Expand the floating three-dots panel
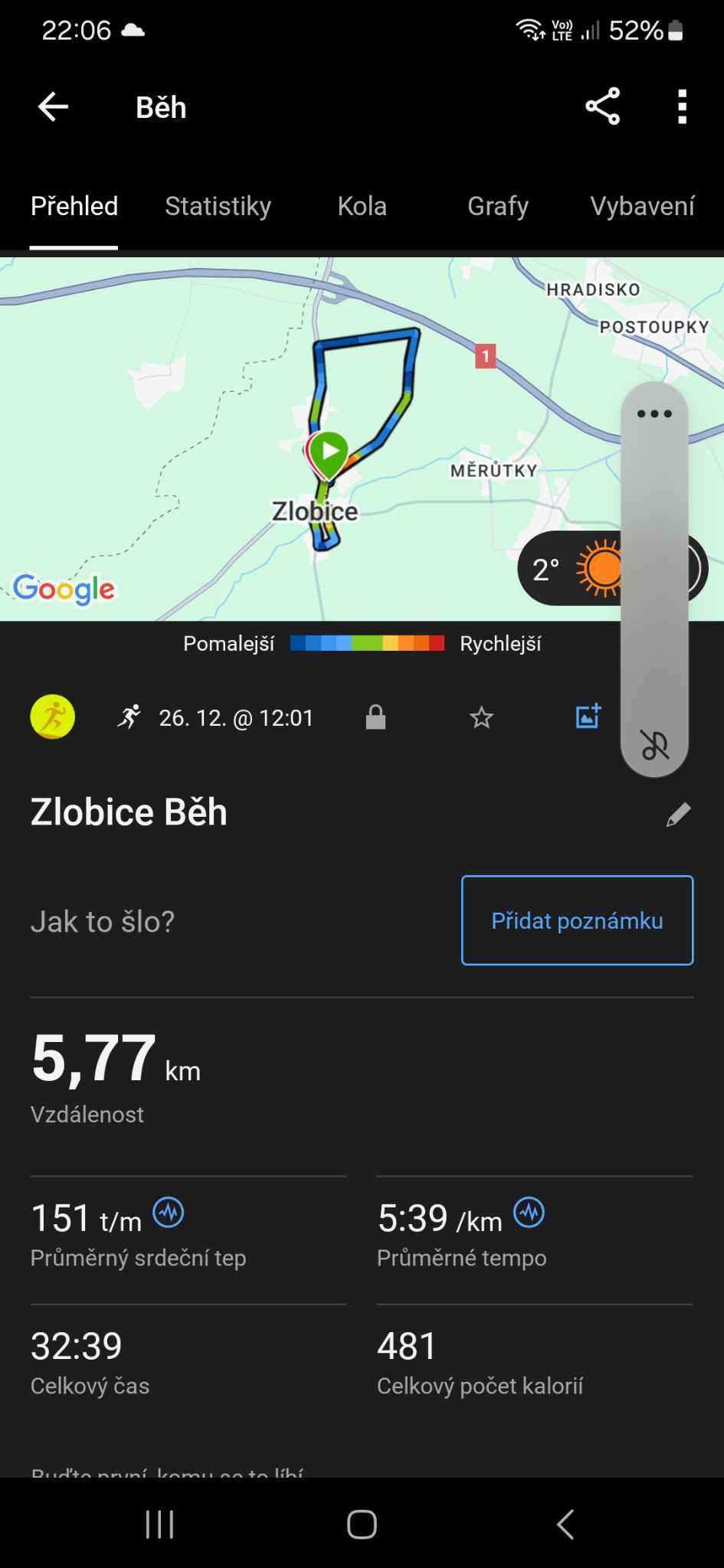This screenshot has width=724, height=1568. coord(654,414)
